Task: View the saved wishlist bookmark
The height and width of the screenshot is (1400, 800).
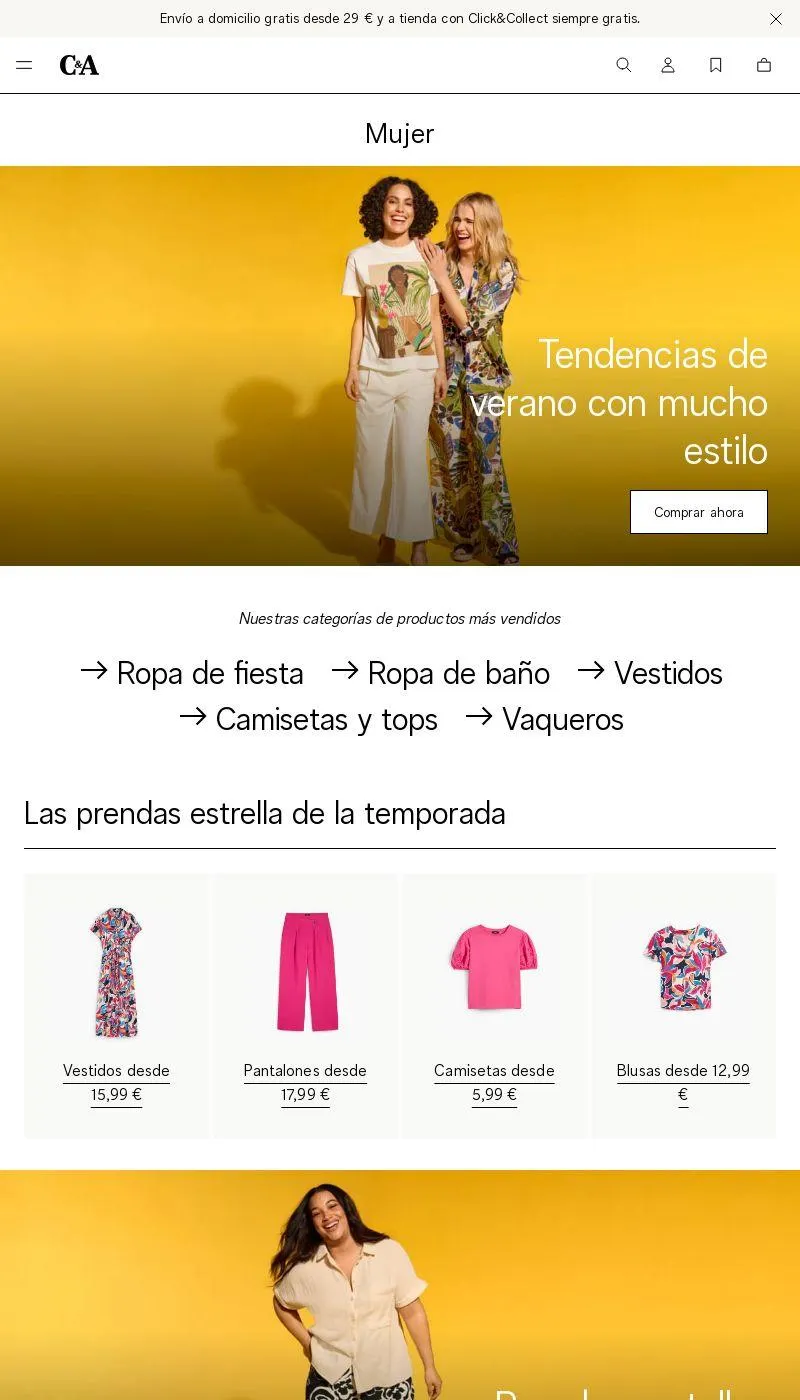Action: click(716, 65)
